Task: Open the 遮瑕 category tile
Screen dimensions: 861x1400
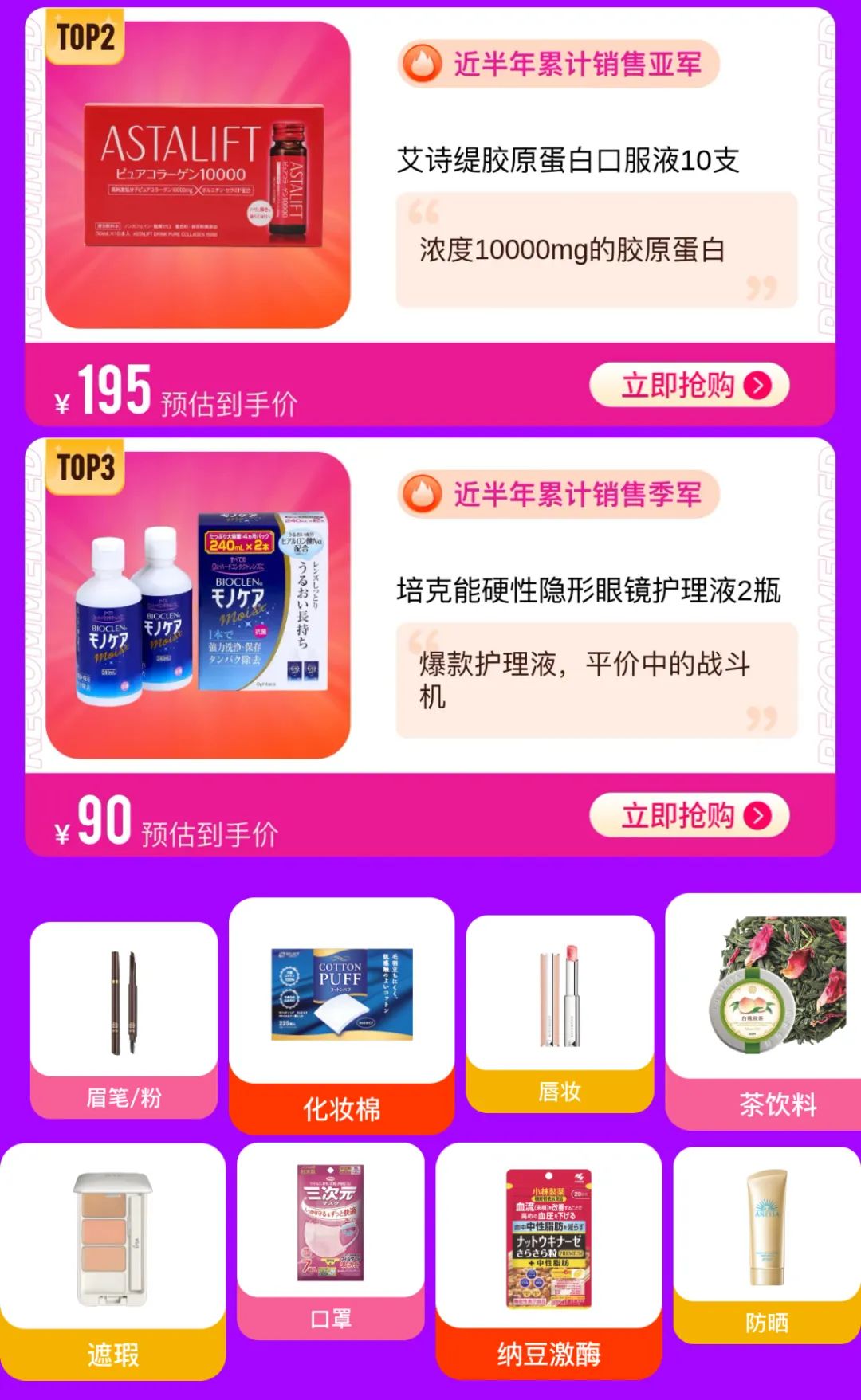Action: (x=112, y=1261)
